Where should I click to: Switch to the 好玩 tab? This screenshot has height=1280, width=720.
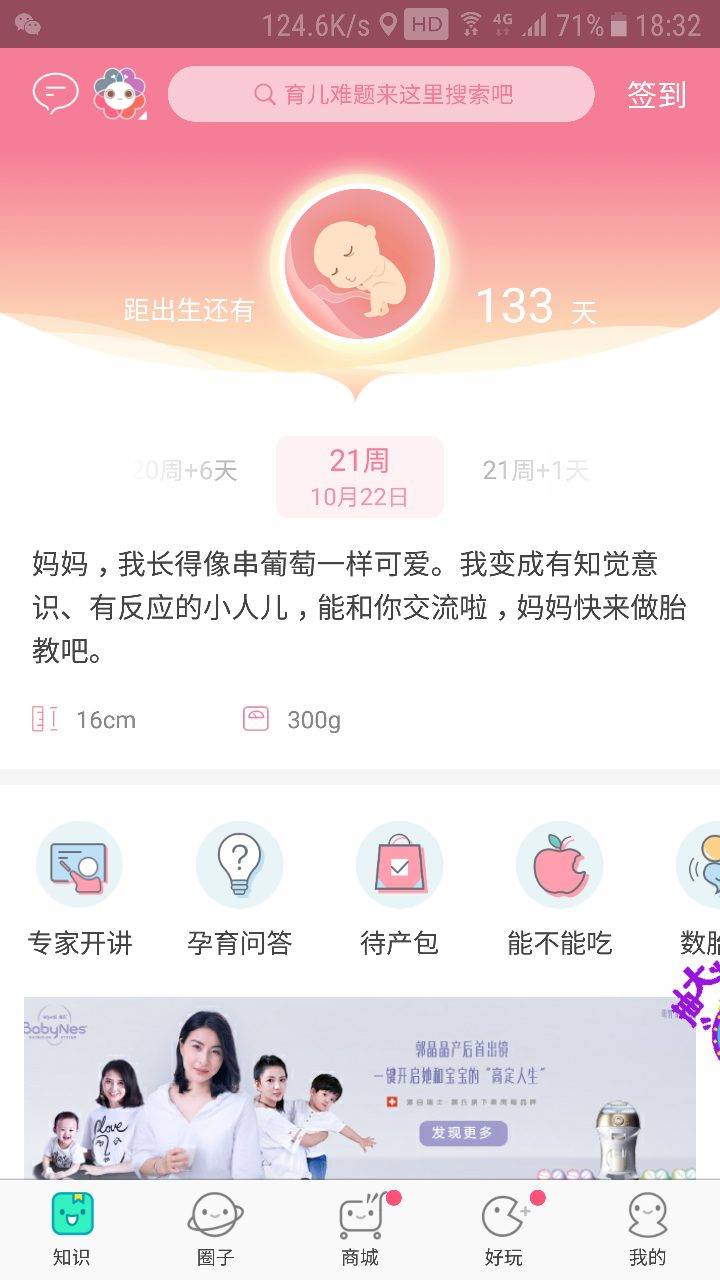pyautogui.click(x=504, y=1230)
